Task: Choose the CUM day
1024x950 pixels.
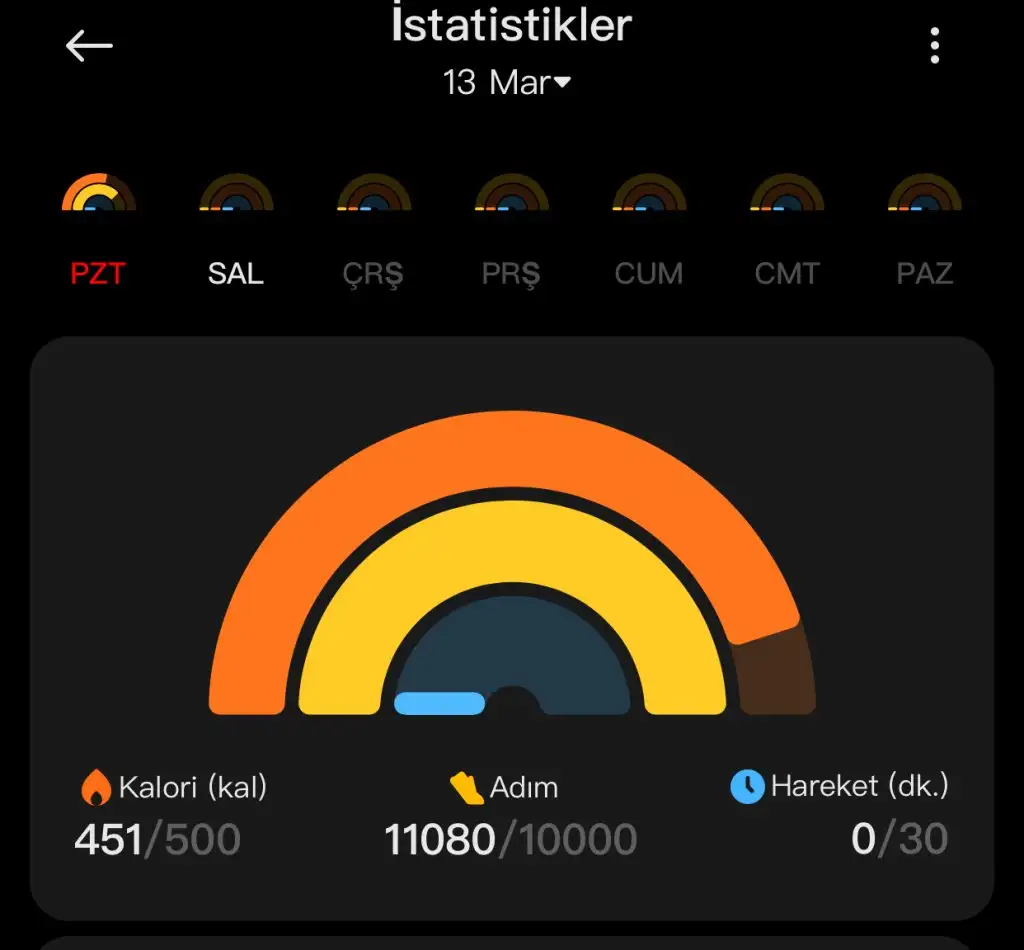Action: coord(649,232)
